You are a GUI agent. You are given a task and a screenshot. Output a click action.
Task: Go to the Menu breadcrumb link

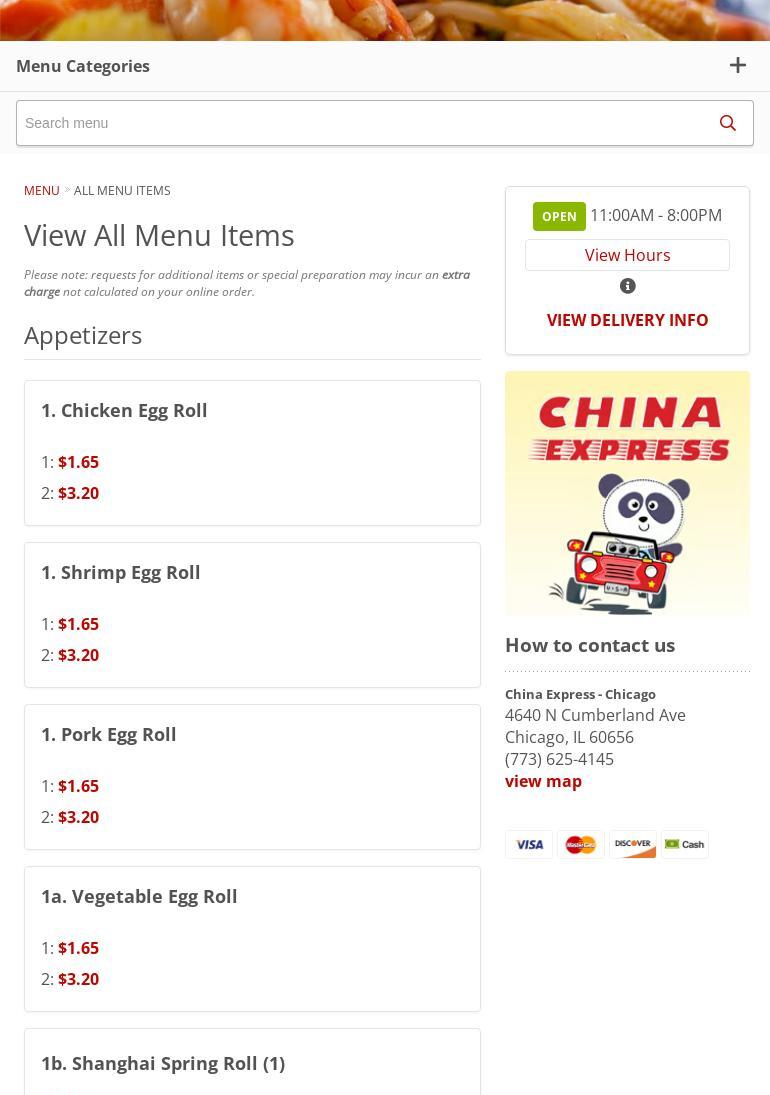(x=42, y=190)
